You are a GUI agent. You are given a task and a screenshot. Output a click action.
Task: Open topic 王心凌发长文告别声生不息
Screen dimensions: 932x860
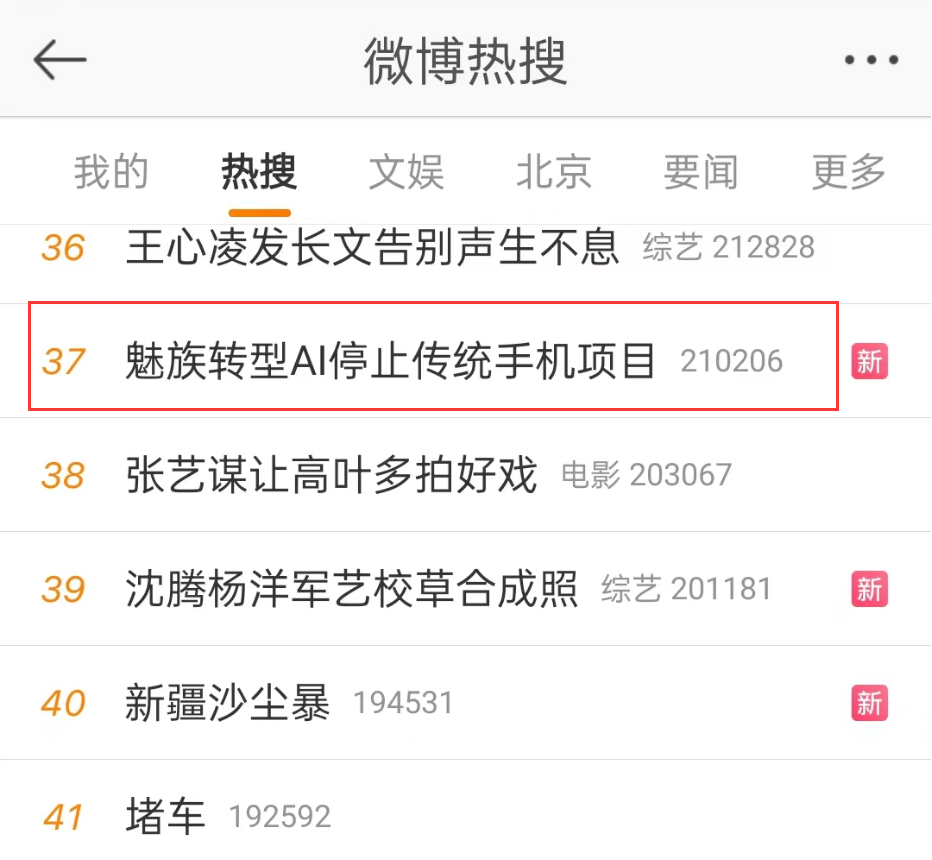pyautogui.click(x=372, y=247)
